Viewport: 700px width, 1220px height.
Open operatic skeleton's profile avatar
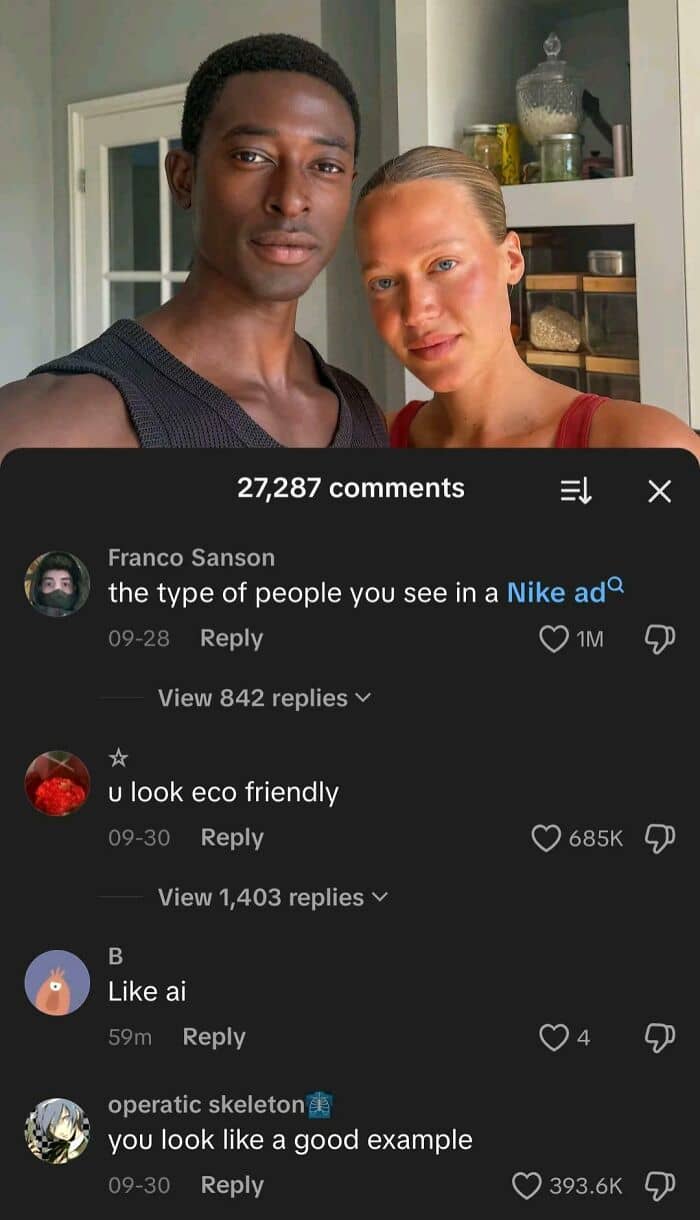pos(57,1130)
